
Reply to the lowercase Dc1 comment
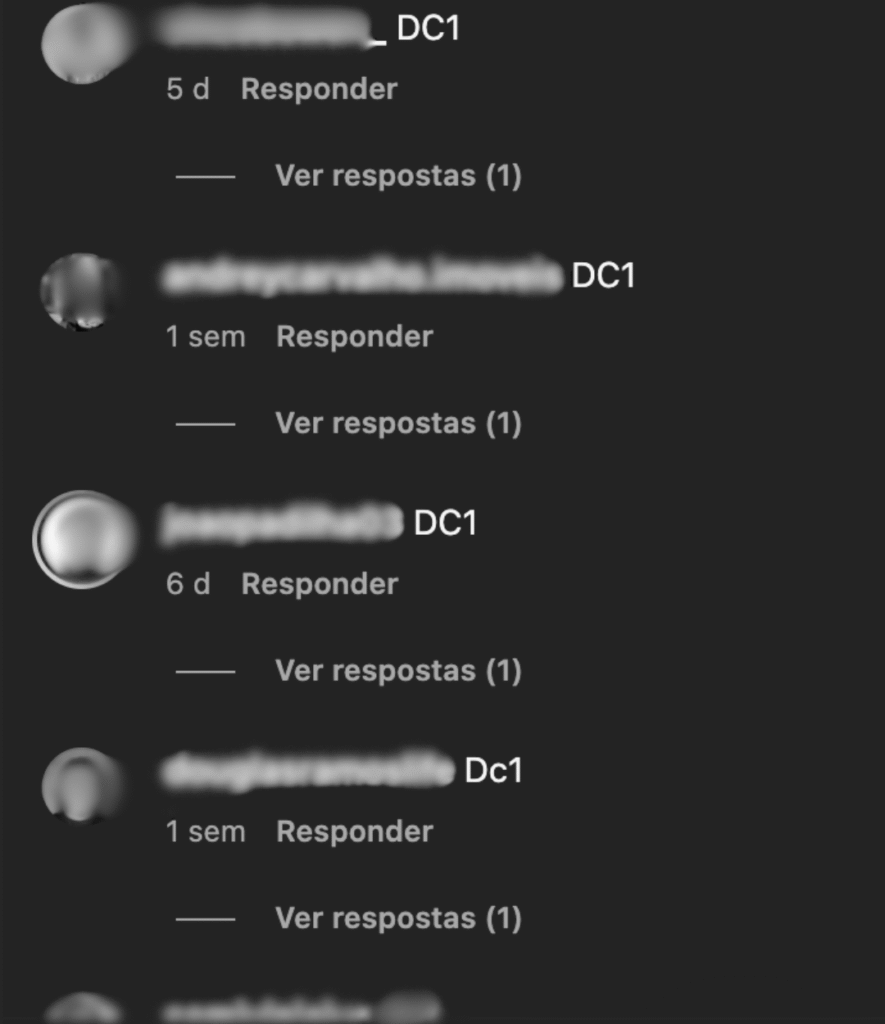[x=354, y=832]
